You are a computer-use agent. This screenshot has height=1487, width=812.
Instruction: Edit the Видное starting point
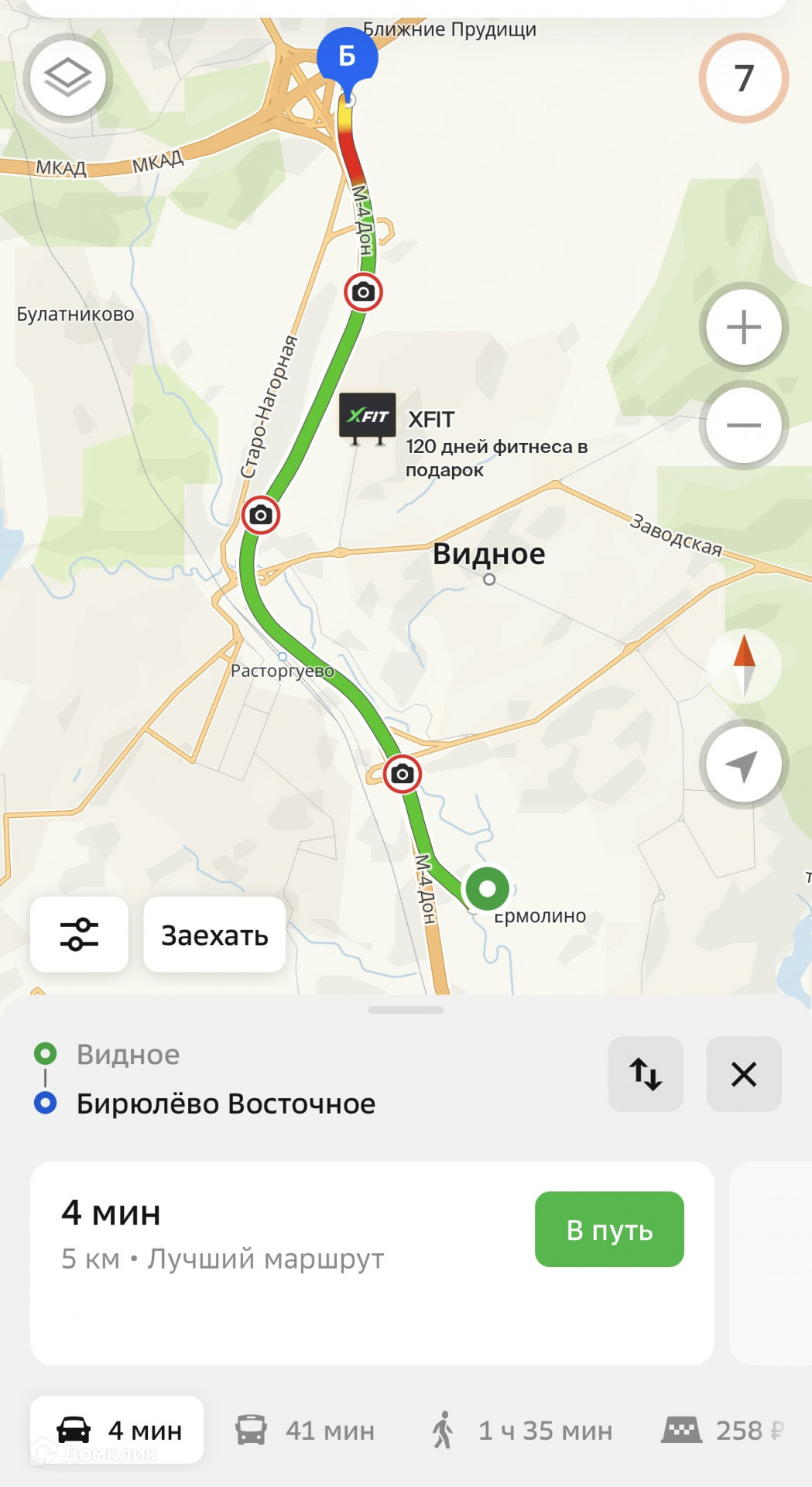(128, 1054)
